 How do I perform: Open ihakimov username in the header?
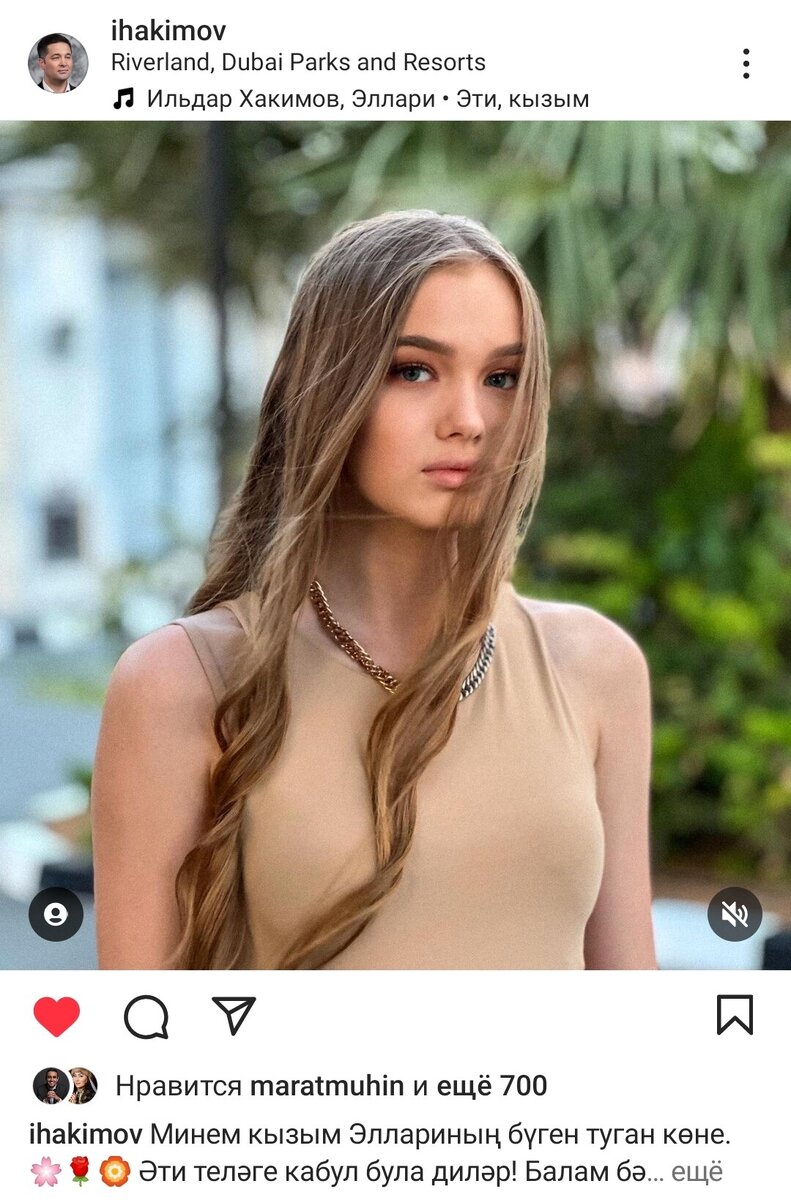coord(168,31)
